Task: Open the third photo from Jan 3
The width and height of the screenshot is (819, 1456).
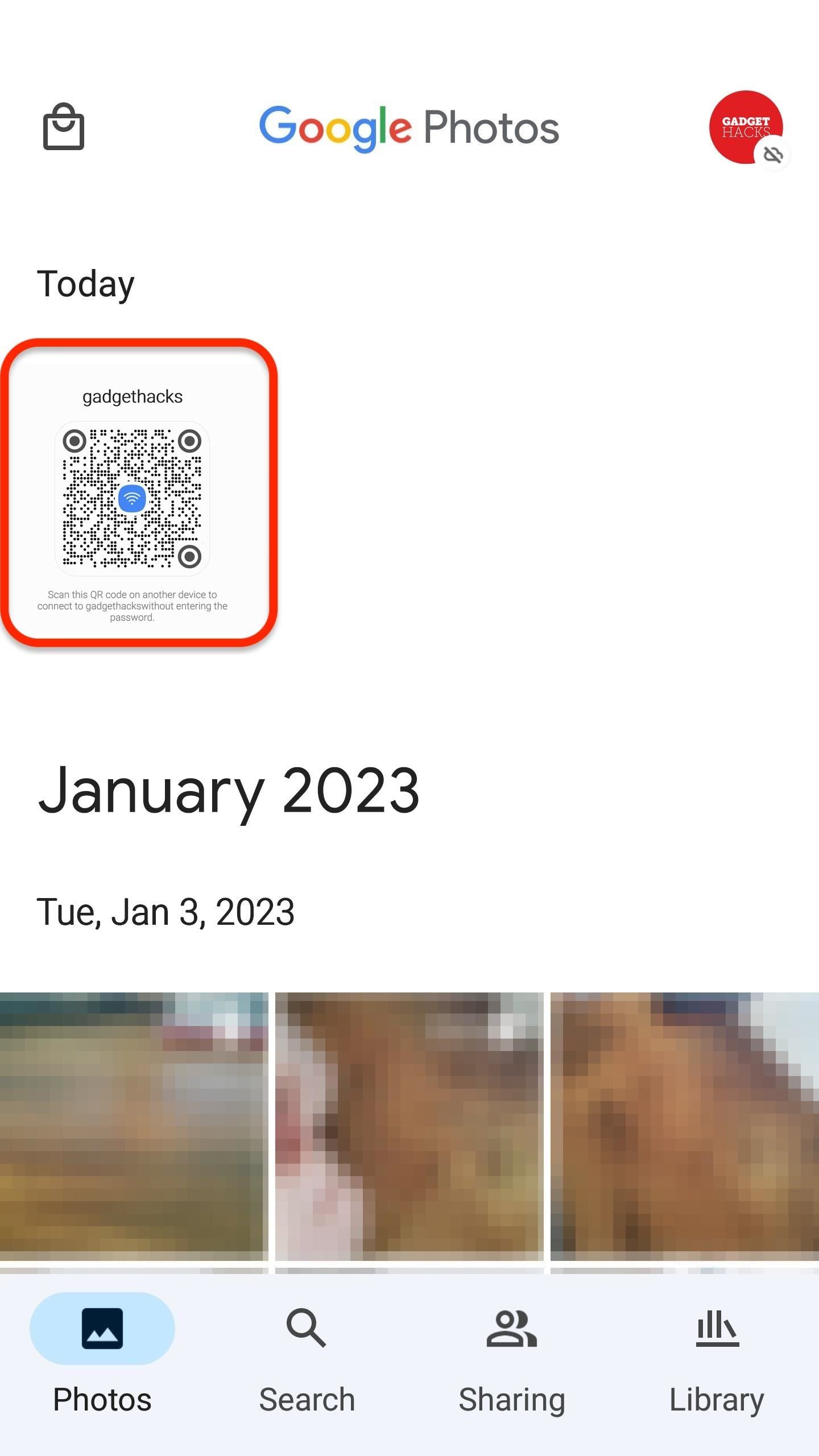Action: pyautogui.click(x=684, y=1126)
